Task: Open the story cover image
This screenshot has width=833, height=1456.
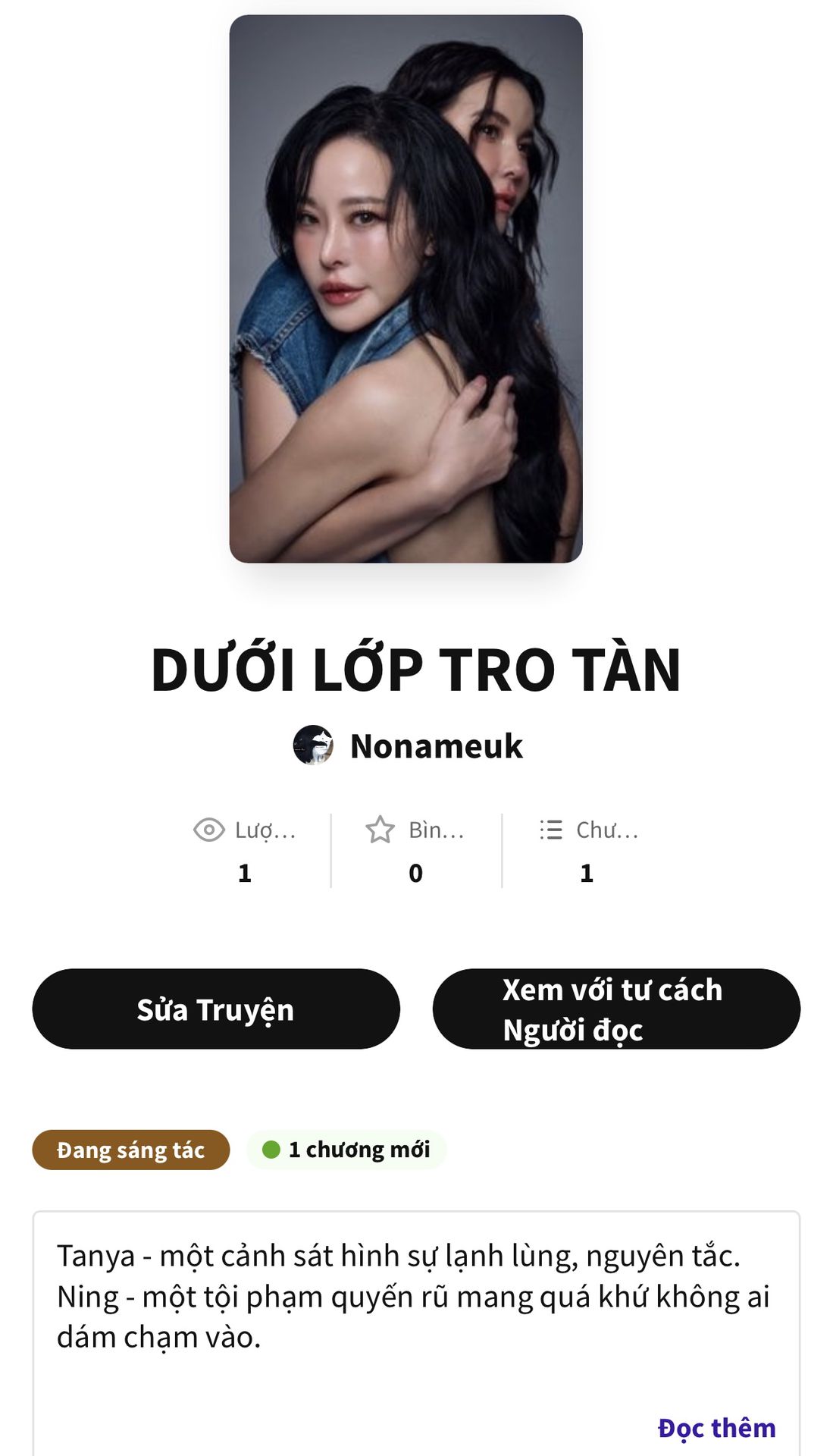Action: point(406,289)
